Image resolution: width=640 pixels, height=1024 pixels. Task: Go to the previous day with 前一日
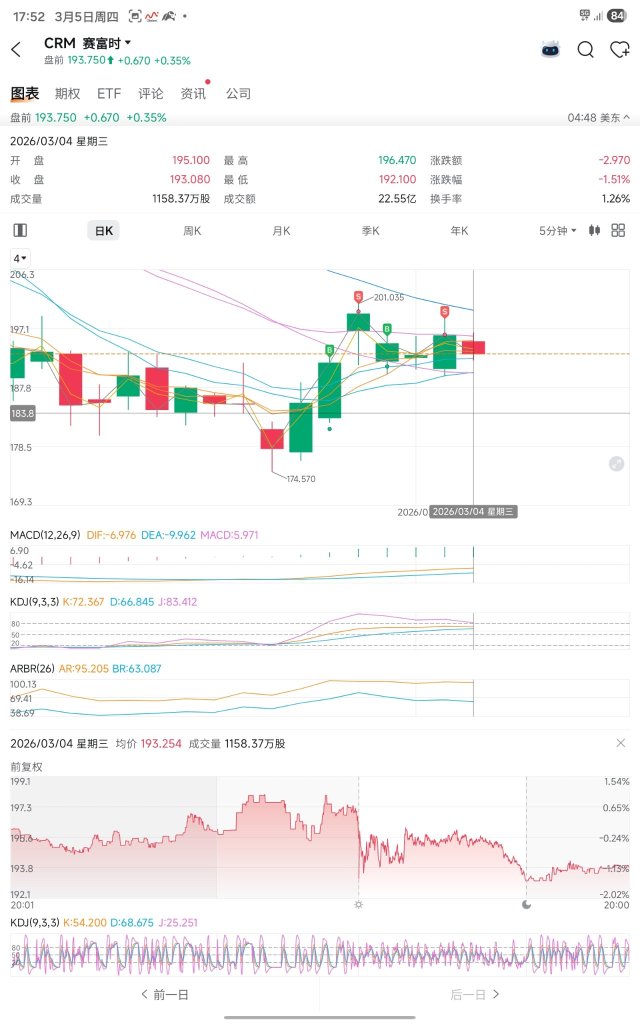click(x=165, y=995)
